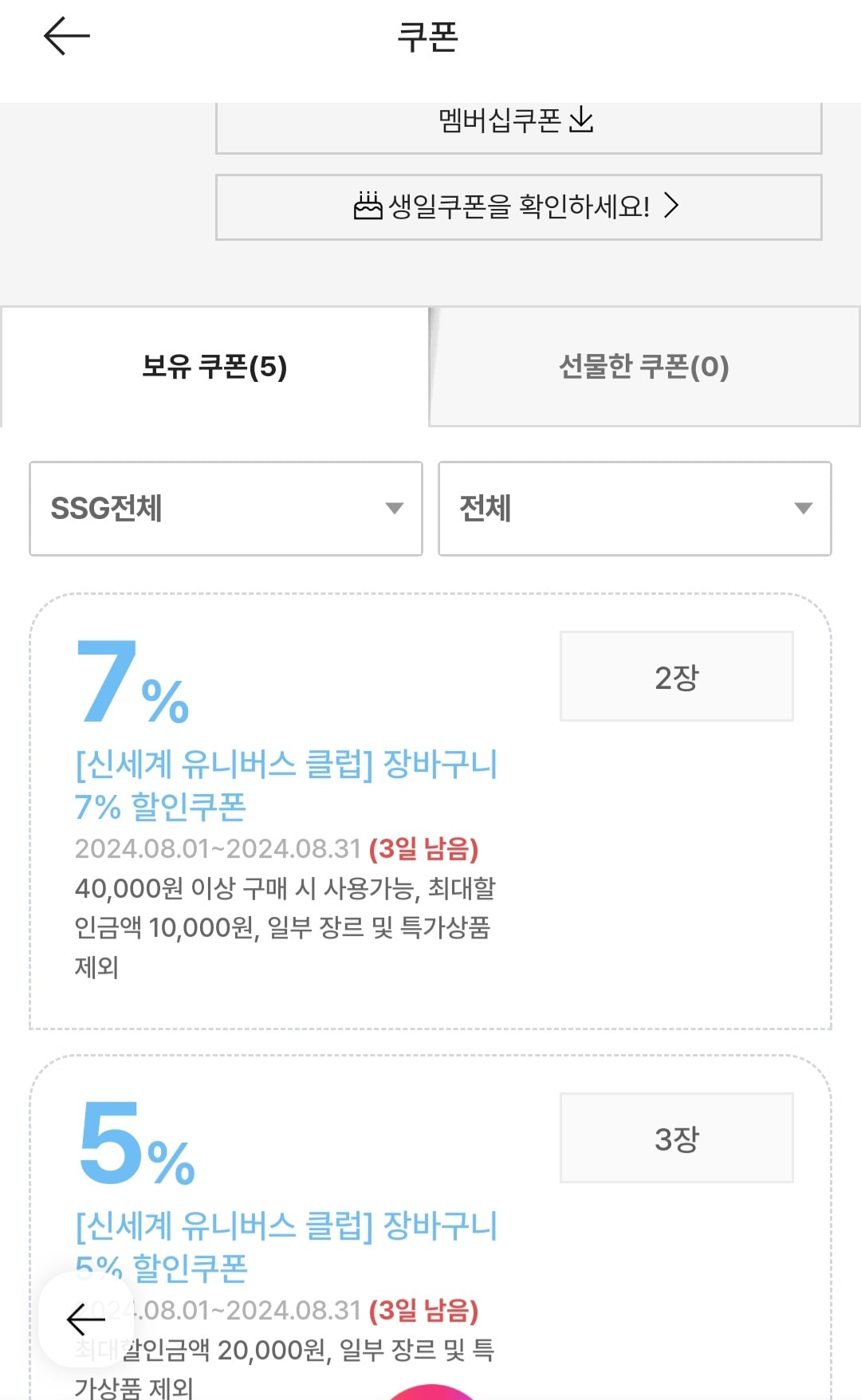Open the SSG전체 filter dropdown
Viewport: 861px width, 1400px height.
[x=226, y=508]
